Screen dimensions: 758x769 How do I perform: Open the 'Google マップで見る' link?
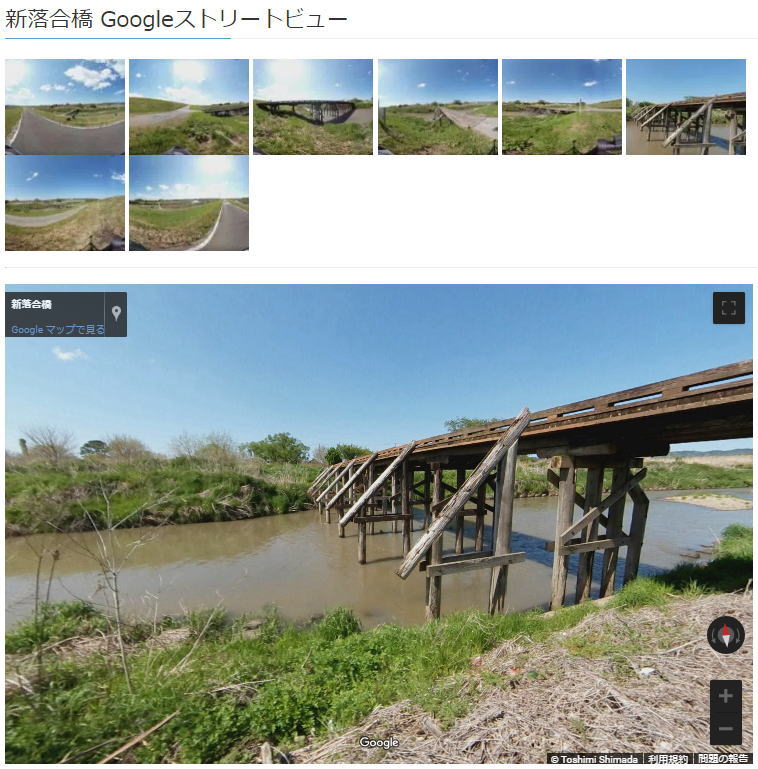tap(58, 329)
